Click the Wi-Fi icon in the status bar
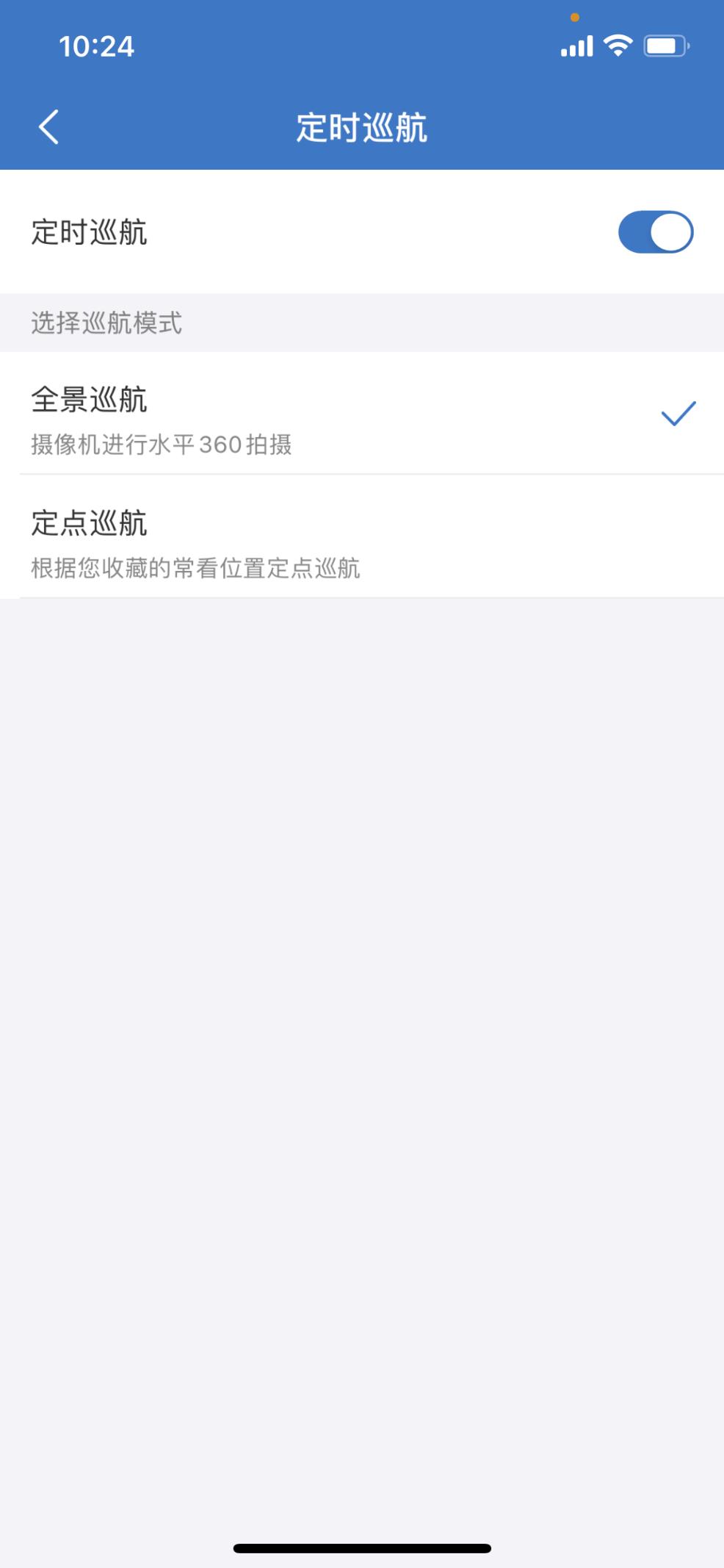This screenshot has width=724, height=1568. (x=617, y=46)
